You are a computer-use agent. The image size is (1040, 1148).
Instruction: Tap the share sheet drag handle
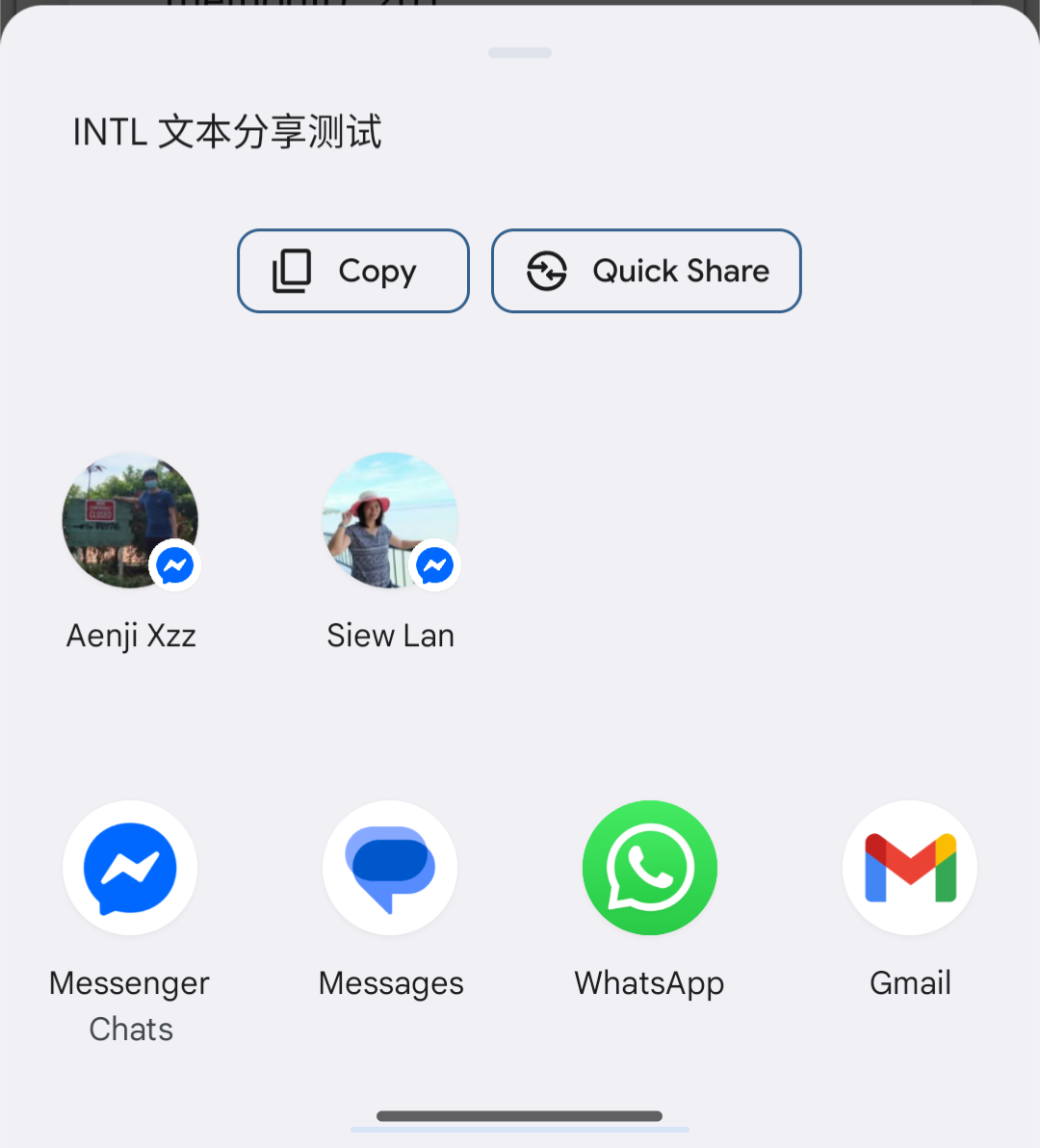[x=519, y=53]
